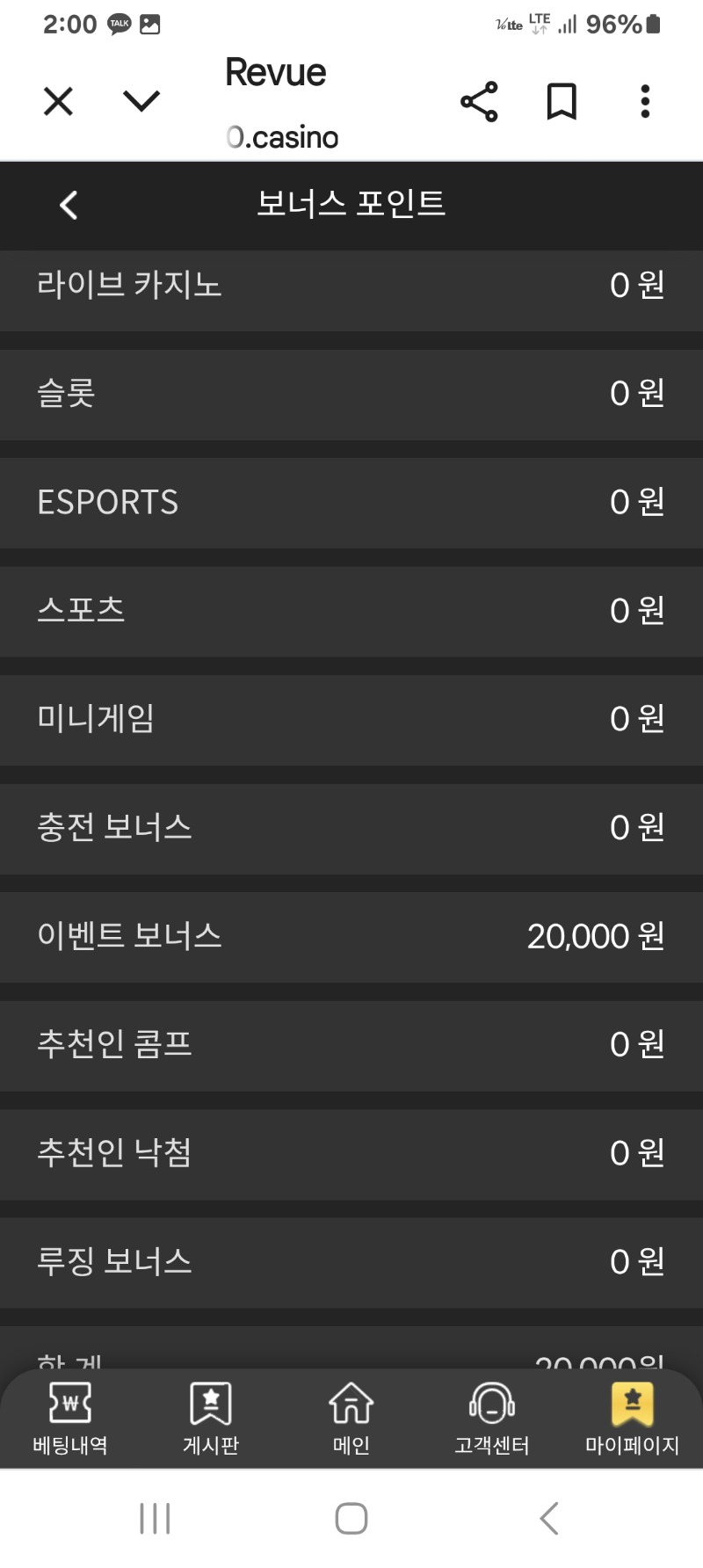Share this page
This screenshot has width=703, height=1568.
coord(479,102)
